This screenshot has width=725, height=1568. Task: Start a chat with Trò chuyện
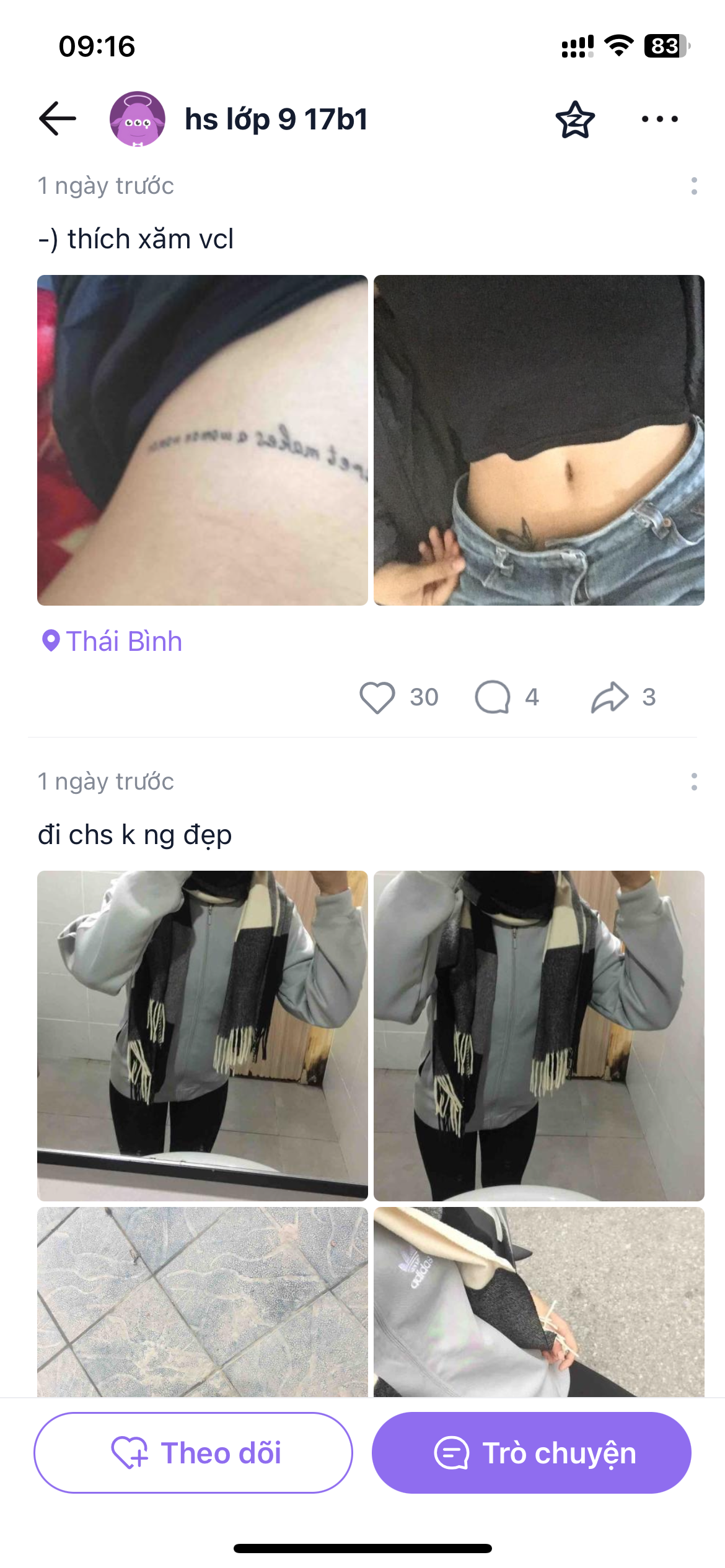(x=531, y=1453)
